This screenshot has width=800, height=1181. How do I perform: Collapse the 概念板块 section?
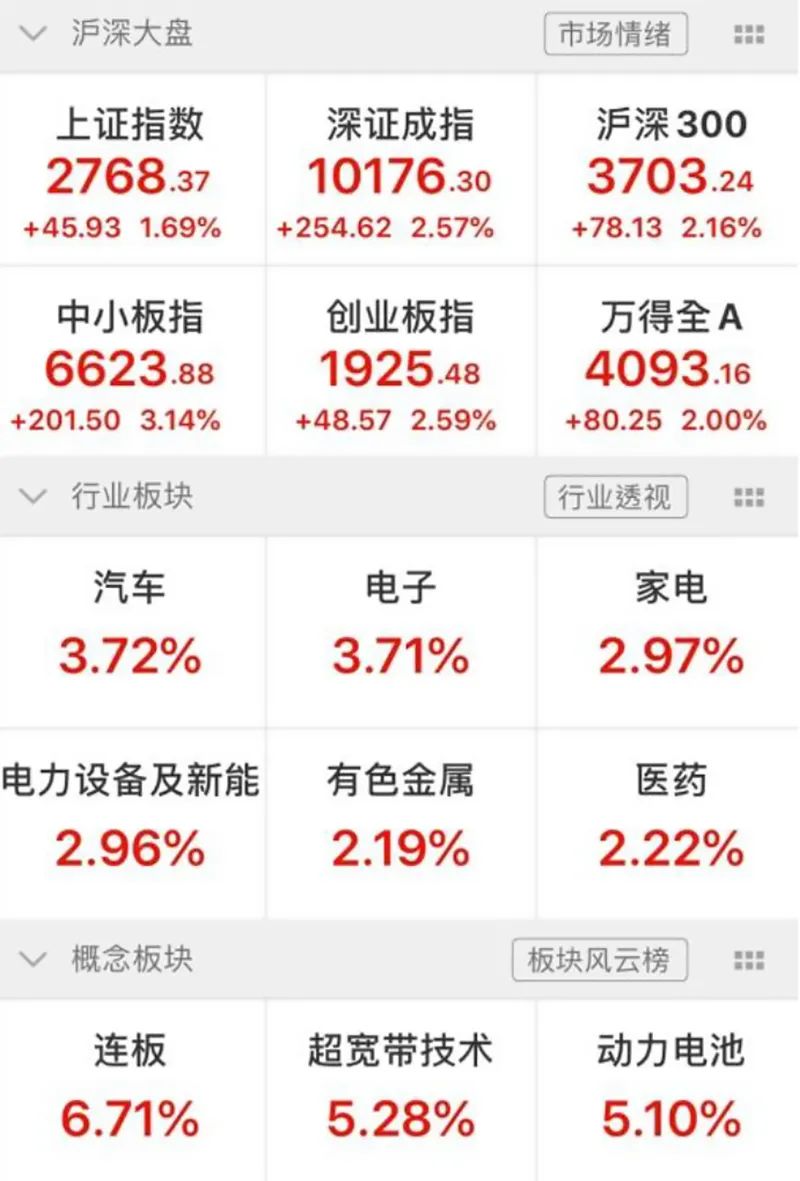[33, 960]
